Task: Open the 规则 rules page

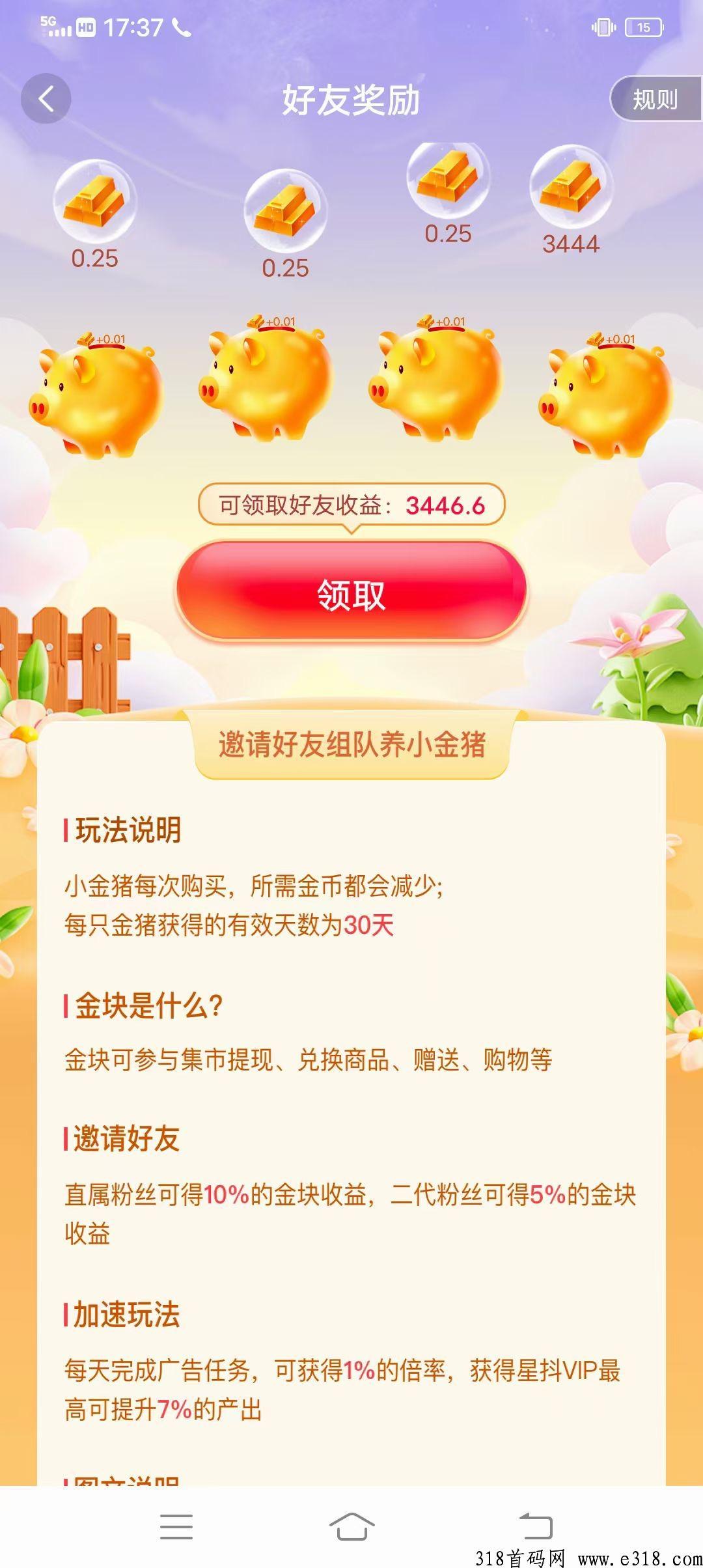Action: click(x=655, y=99)
